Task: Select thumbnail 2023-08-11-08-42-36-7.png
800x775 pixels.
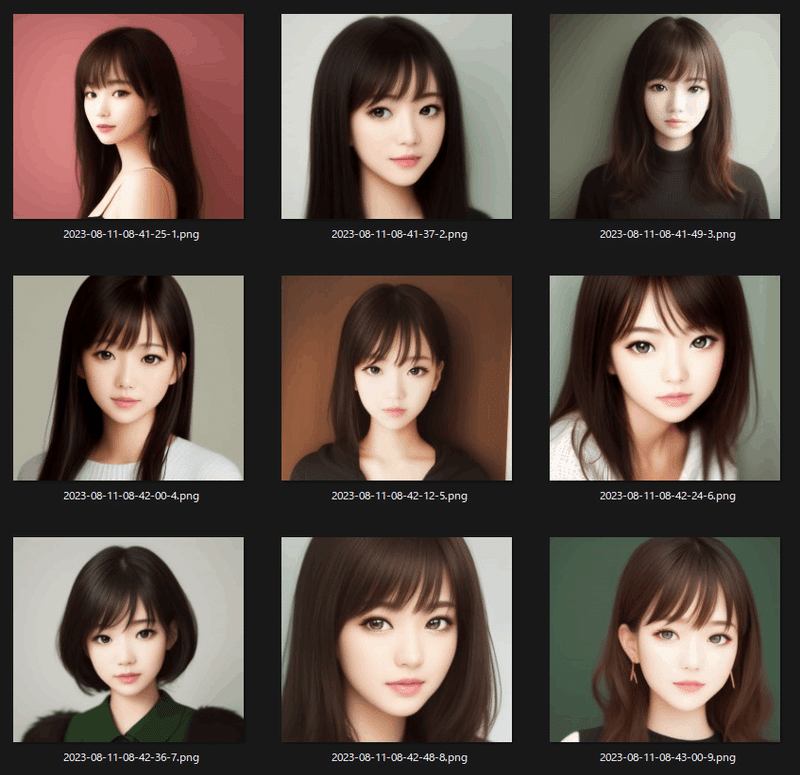Action: (x=128, y=640)
